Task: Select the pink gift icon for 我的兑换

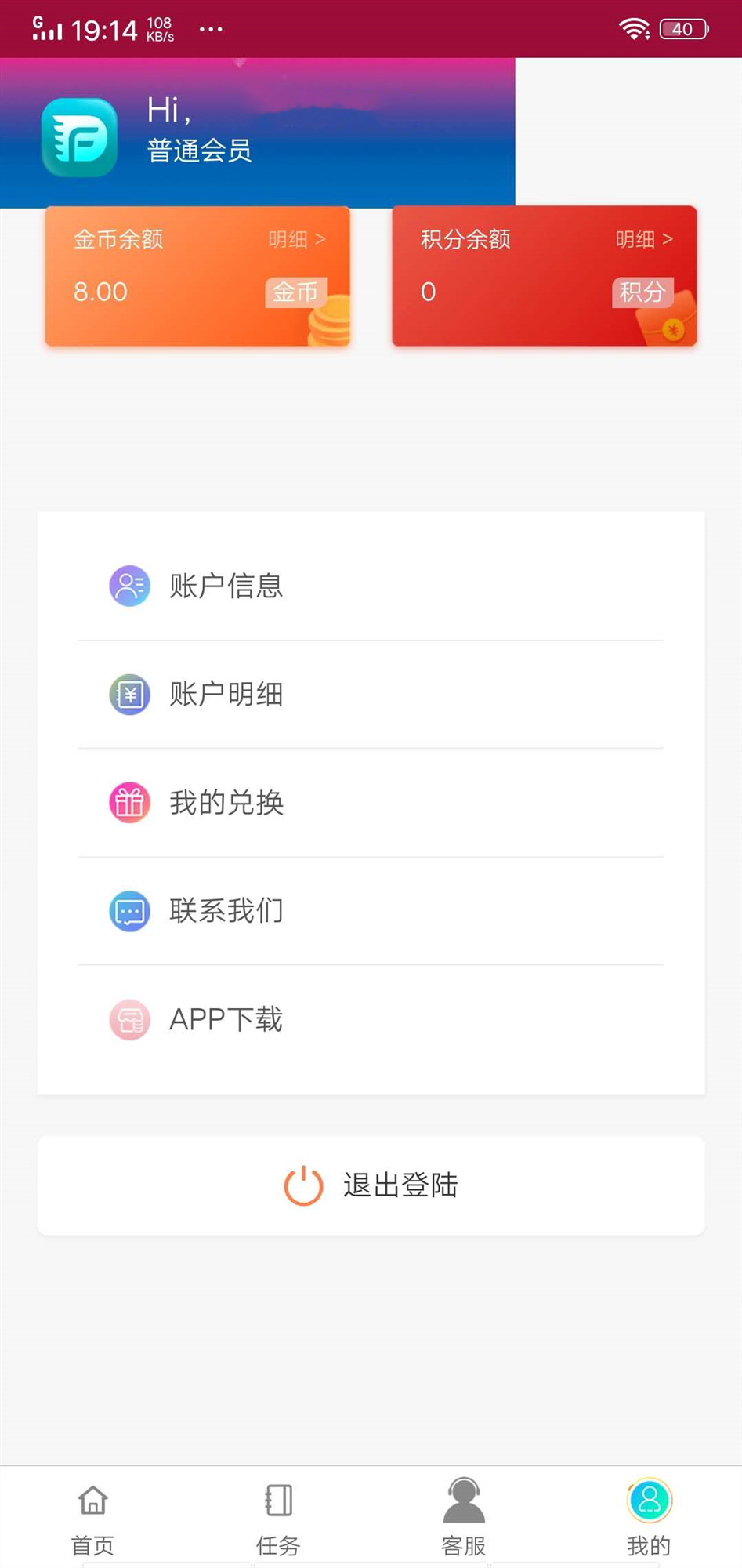Action: click(x=128, y=802)
